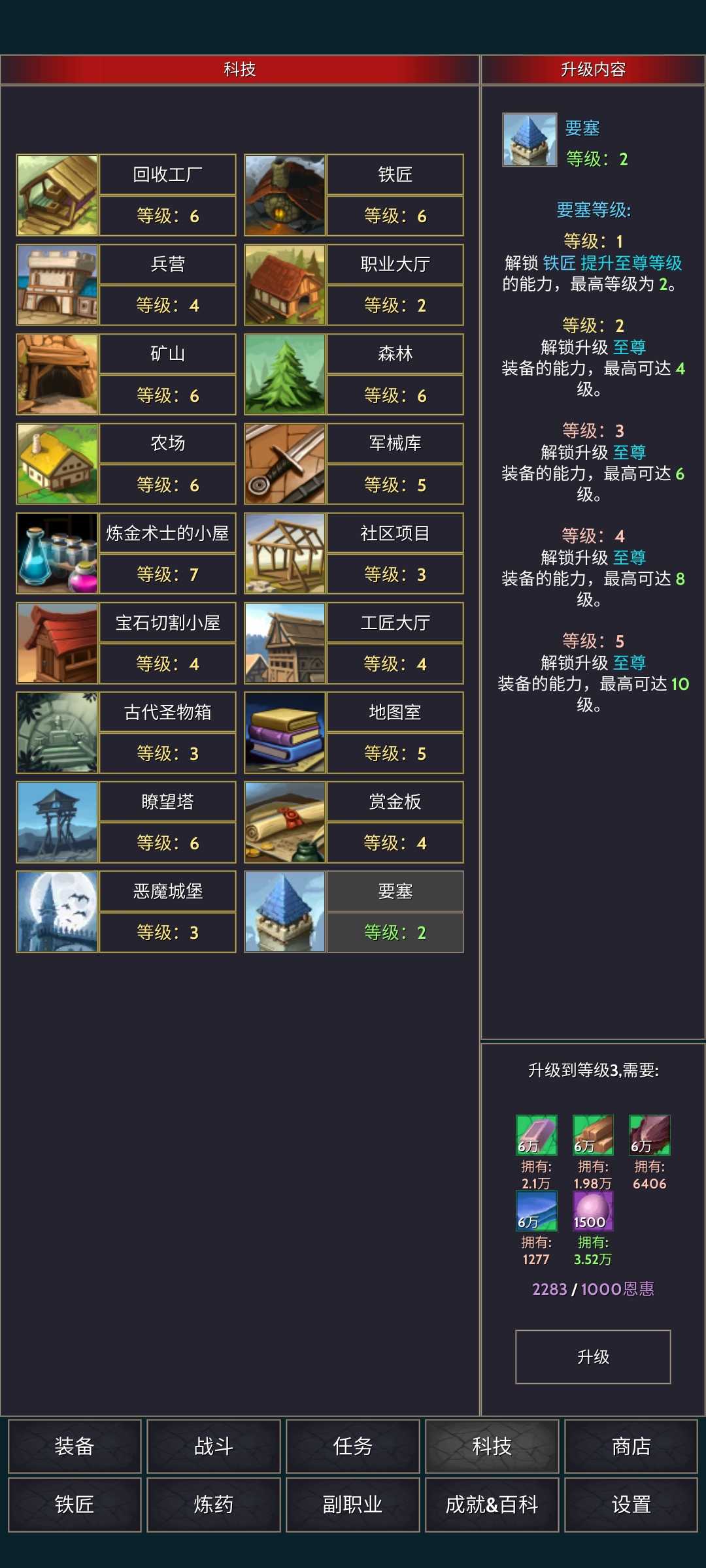Open the 农场 building details
The image size is (706, 1568).
pyautogui.click(x=126, y=463)
